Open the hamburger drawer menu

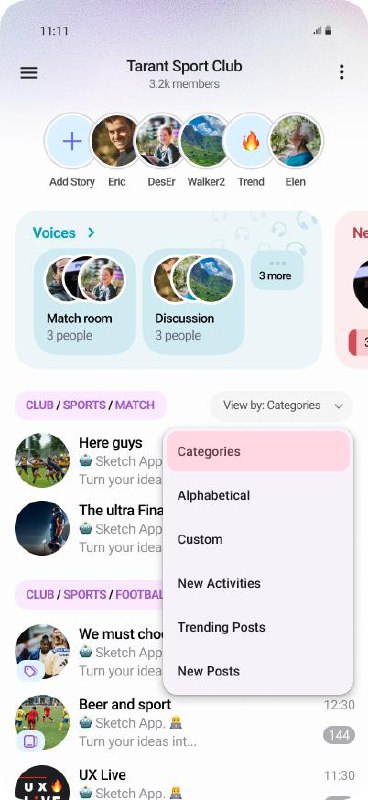click(x=29, y=73)
